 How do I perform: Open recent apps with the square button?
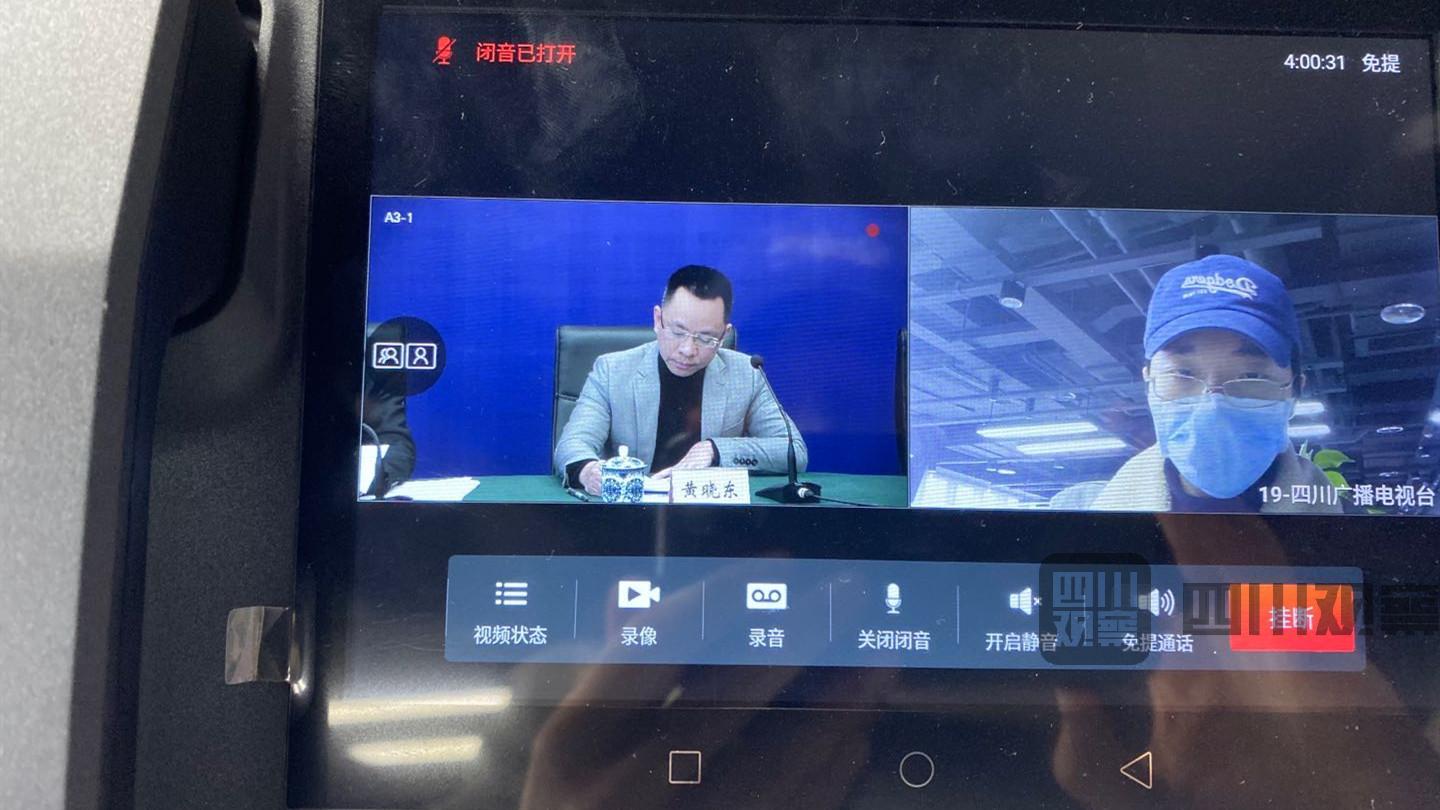point(684,768)
